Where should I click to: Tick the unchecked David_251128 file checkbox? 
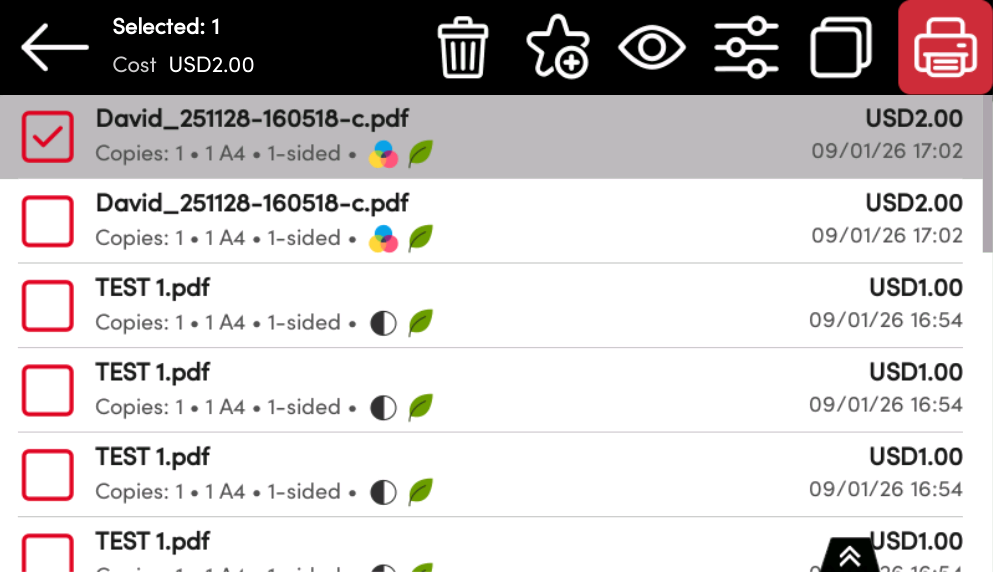click(x=47, y=221)
